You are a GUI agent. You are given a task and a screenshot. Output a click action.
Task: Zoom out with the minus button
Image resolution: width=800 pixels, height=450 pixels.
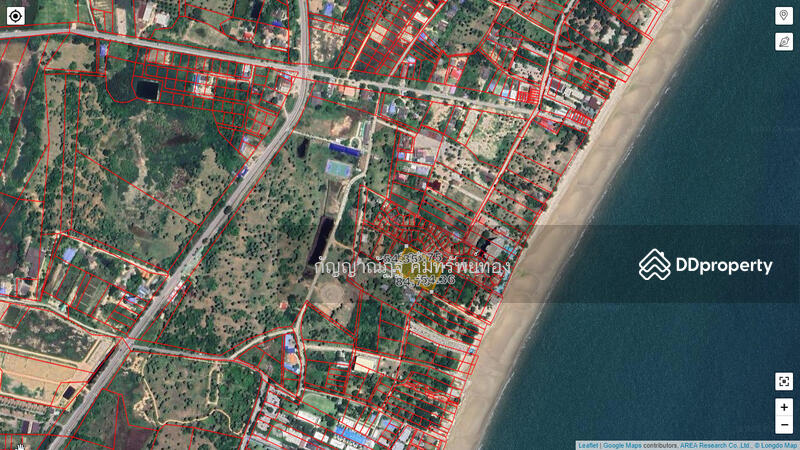pos(784,425)
